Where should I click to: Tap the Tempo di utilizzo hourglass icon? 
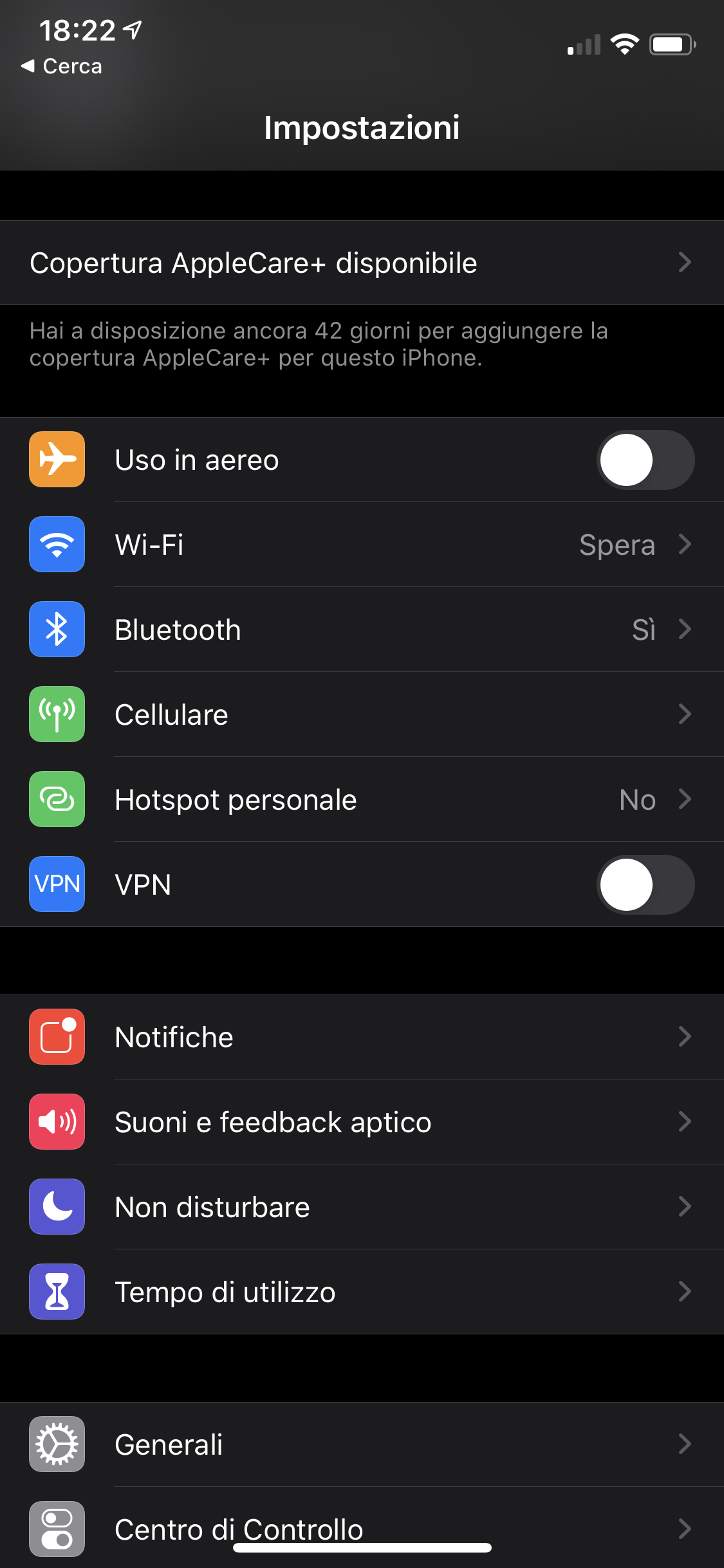point(57,1291)
